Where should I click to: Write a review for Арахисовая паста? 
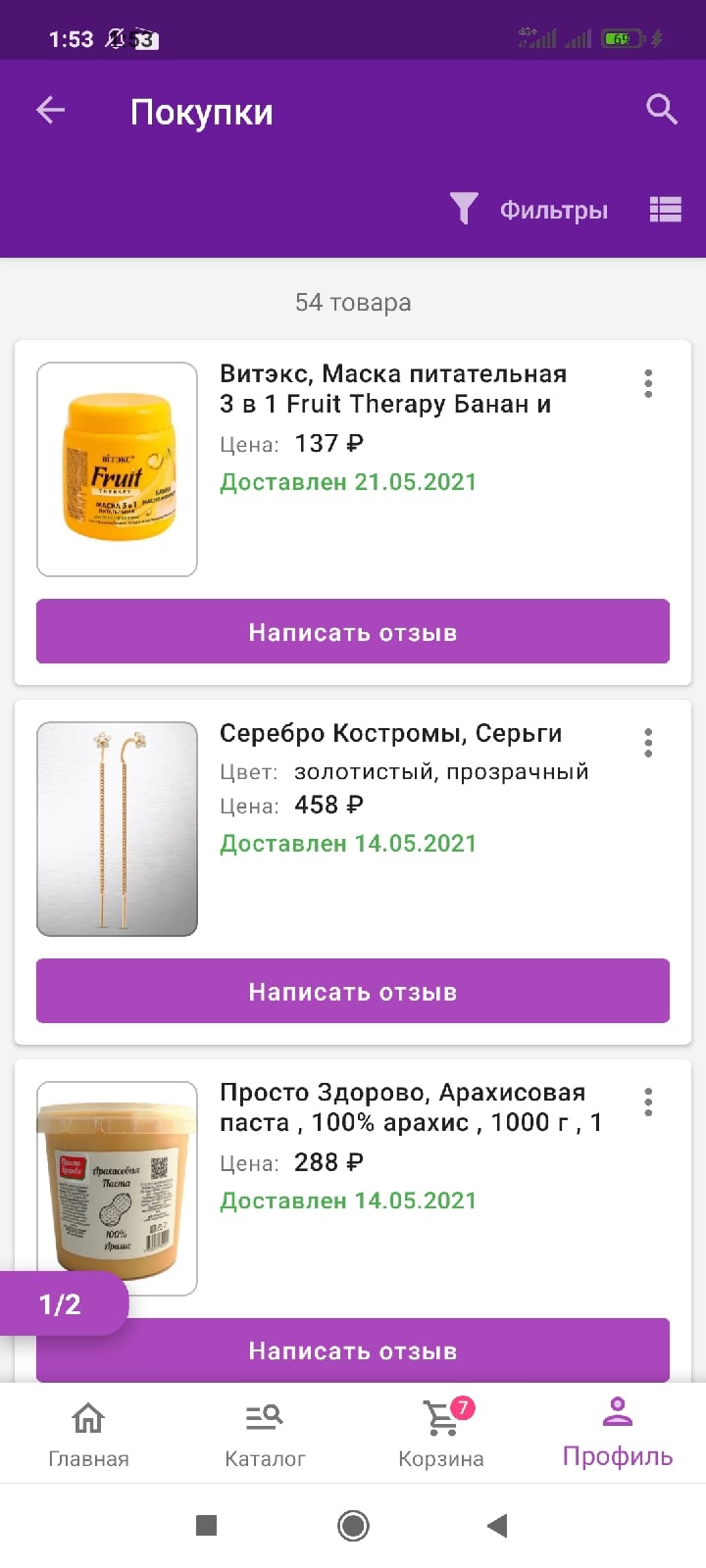coord(353,1350)
